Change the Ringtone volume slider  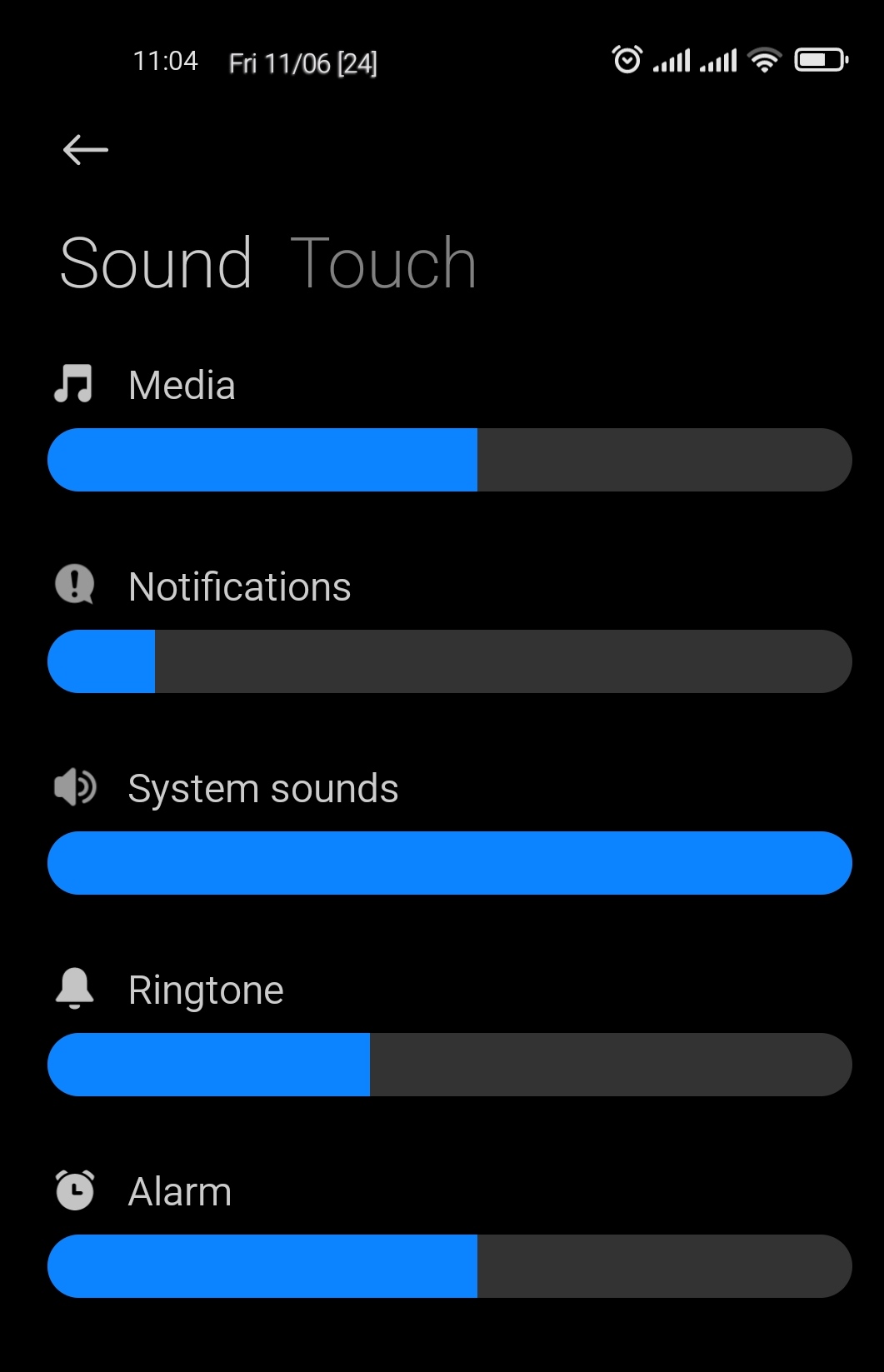[x=450, y=1065]
